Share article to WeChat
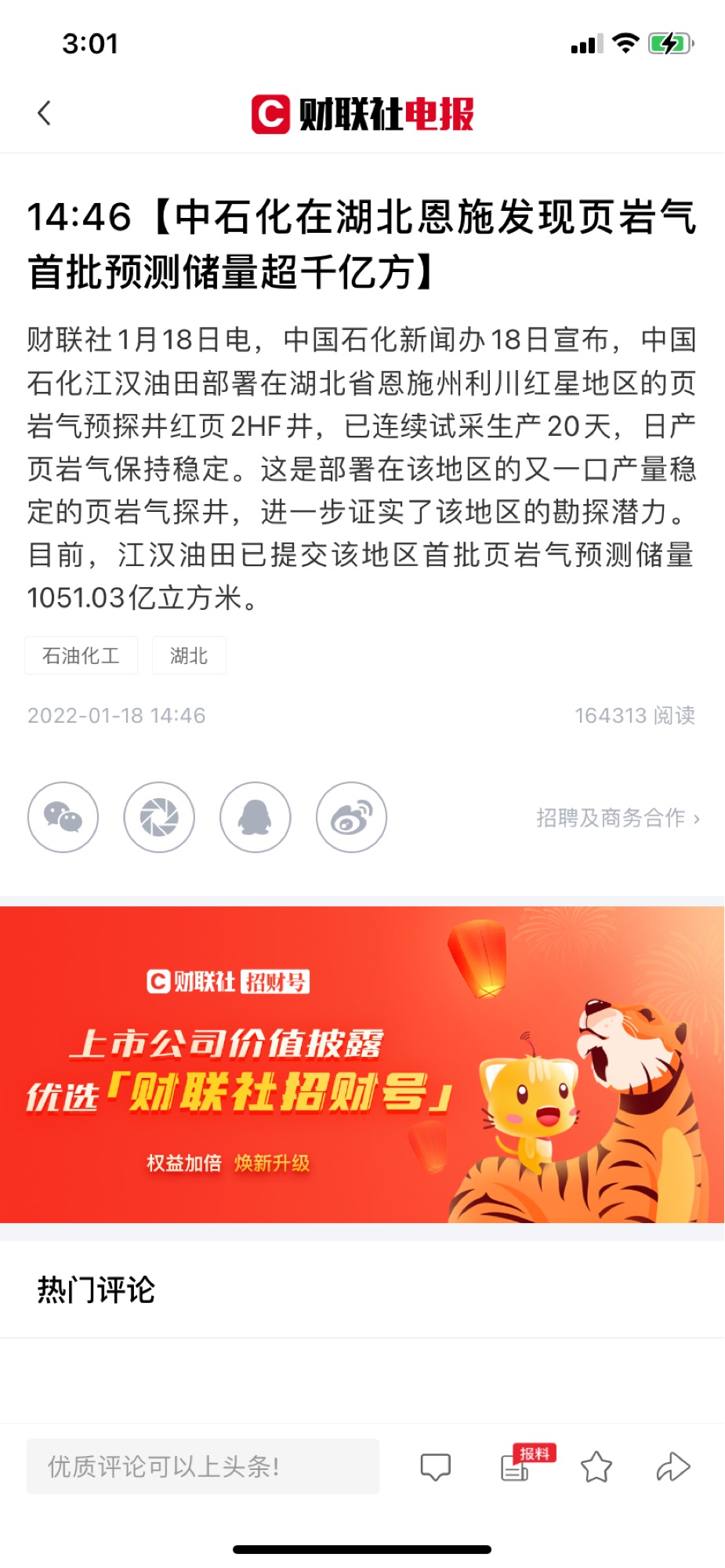 [x=63, y=817]
